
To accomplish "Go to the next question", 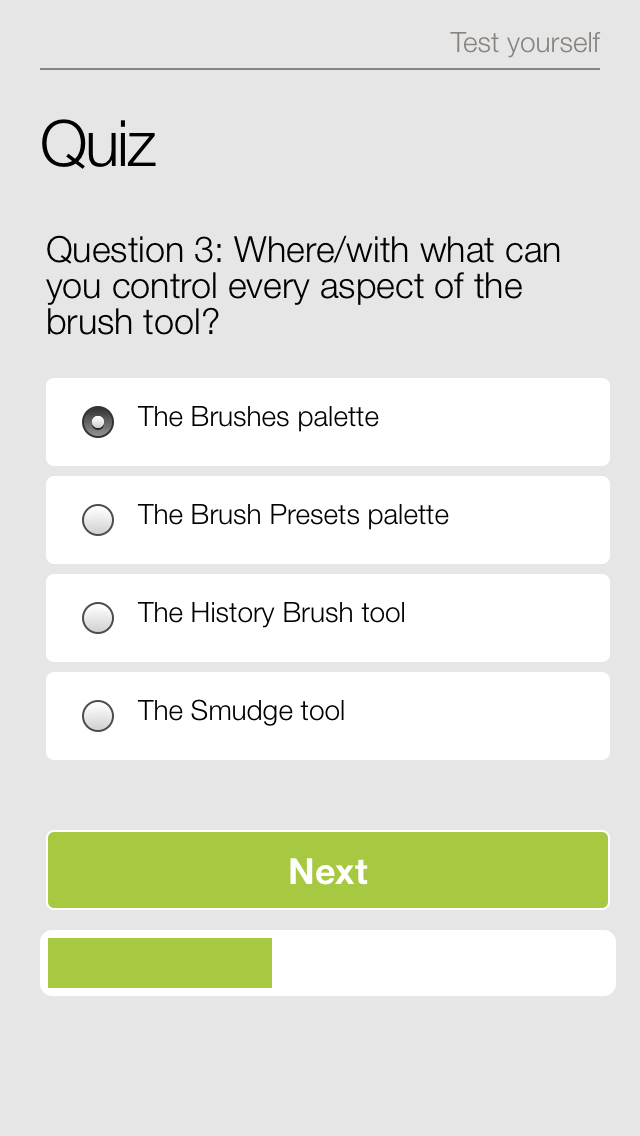I will point(328,870).
